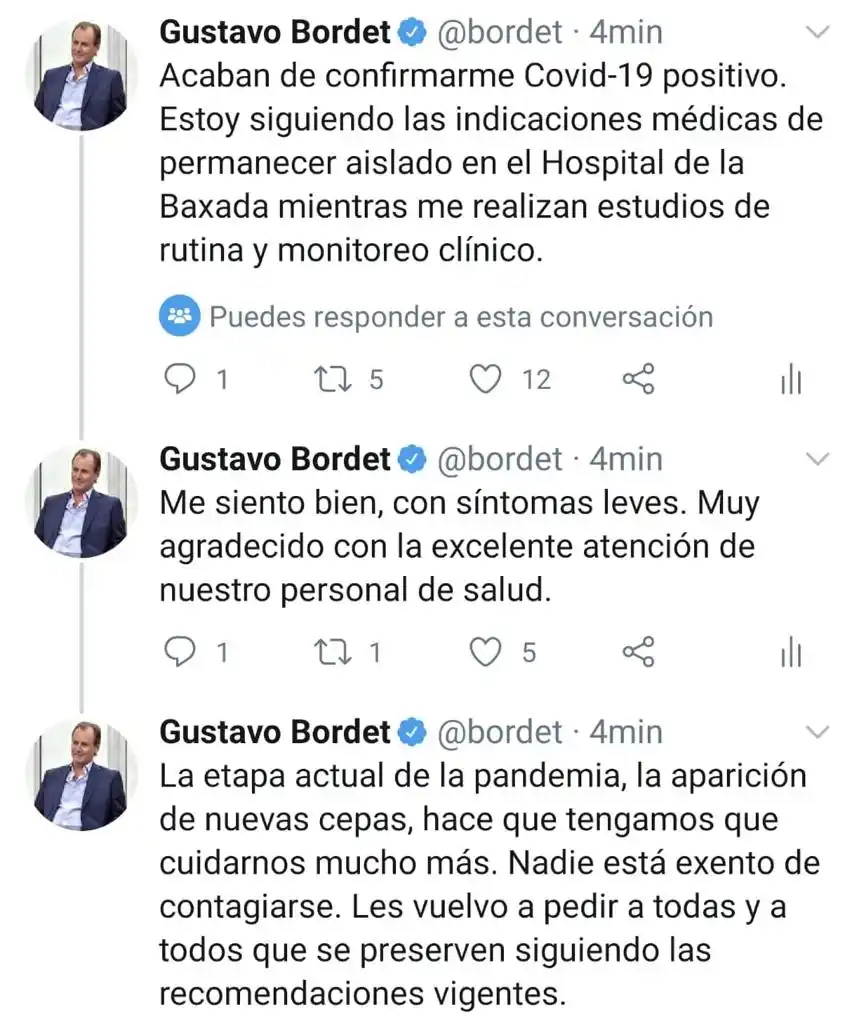
Task: Like the "Me siento bien" tweet
Action: [x=486, y=652]
